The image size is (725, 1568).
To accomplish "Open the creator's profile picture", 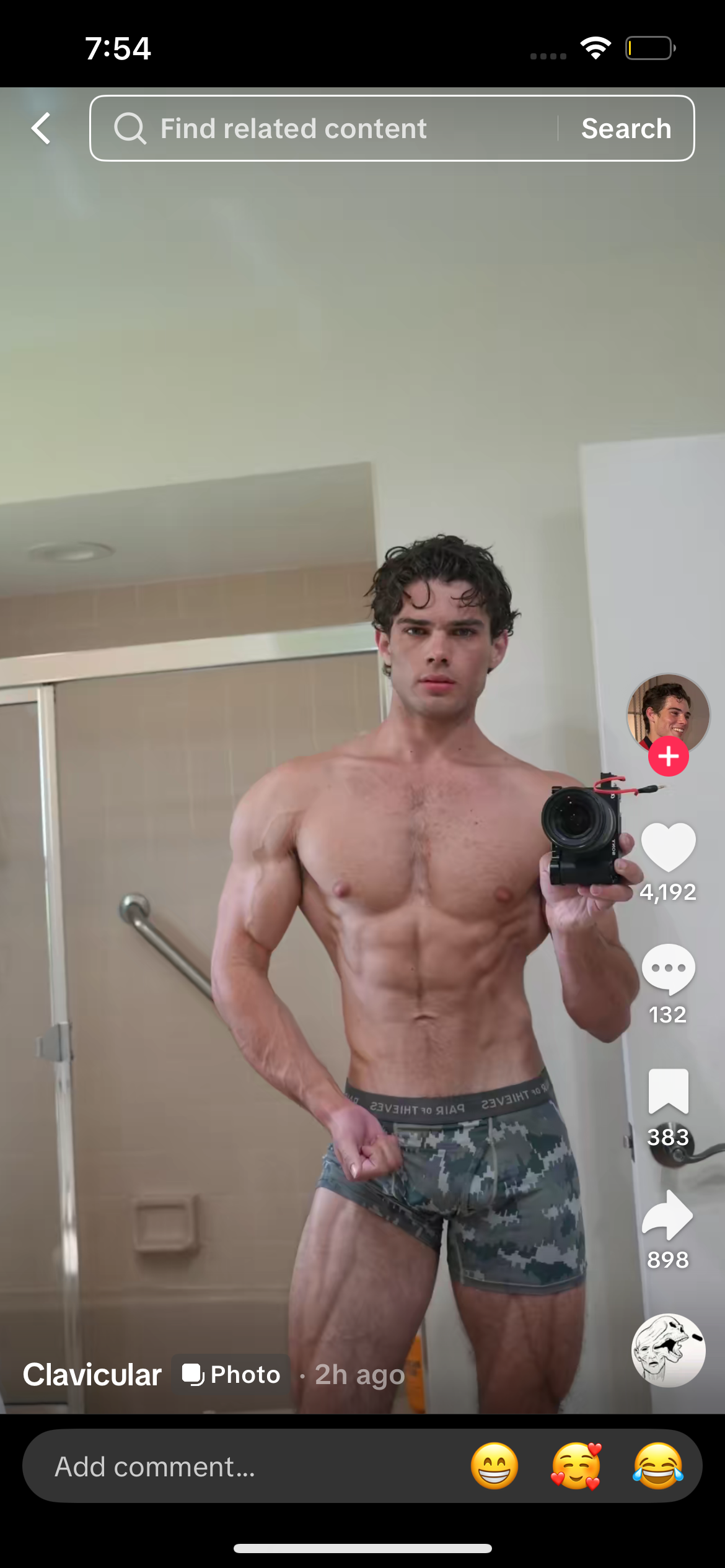I will coord(668,712).
